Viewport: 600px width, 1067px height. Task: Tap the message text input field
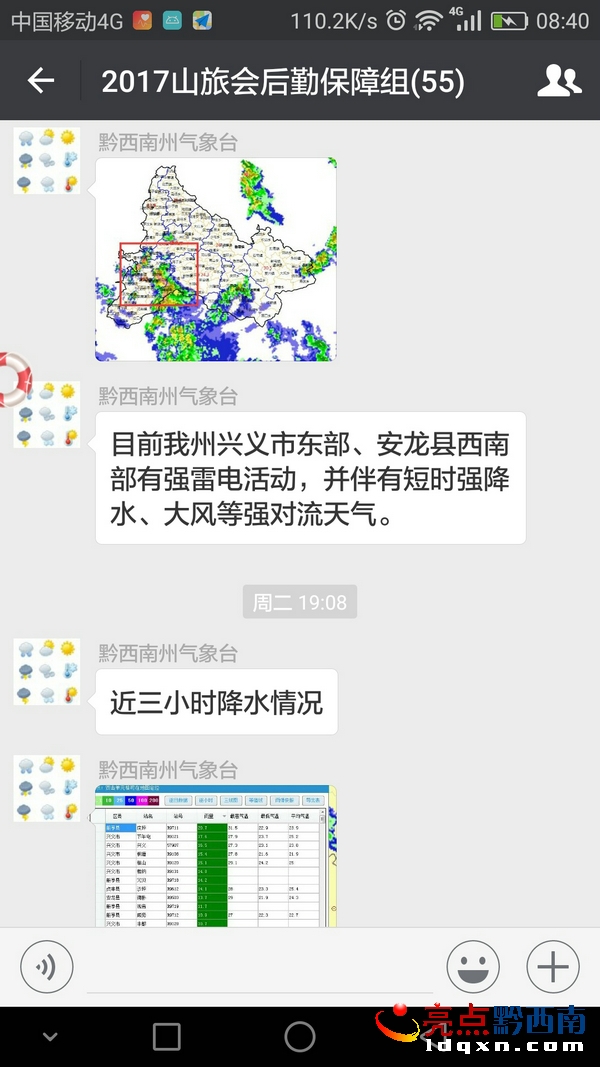click(260, 968)
